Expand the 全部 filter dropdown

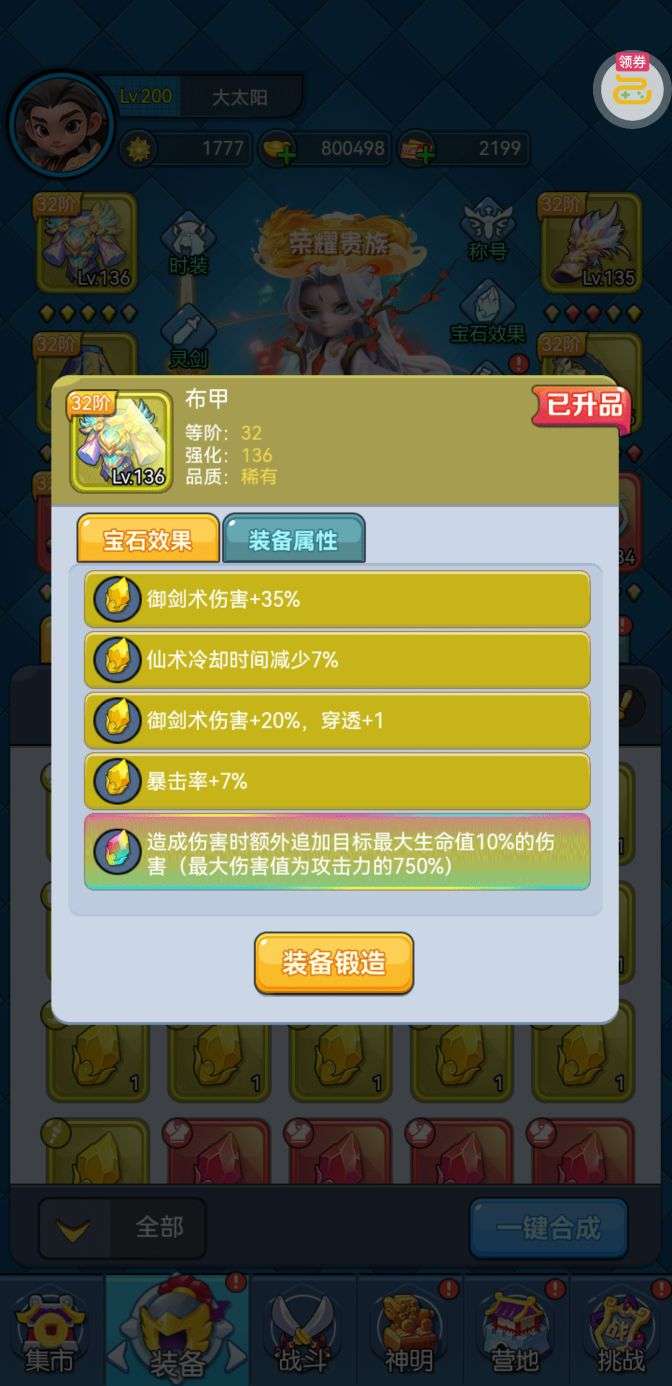[122, 1228]
